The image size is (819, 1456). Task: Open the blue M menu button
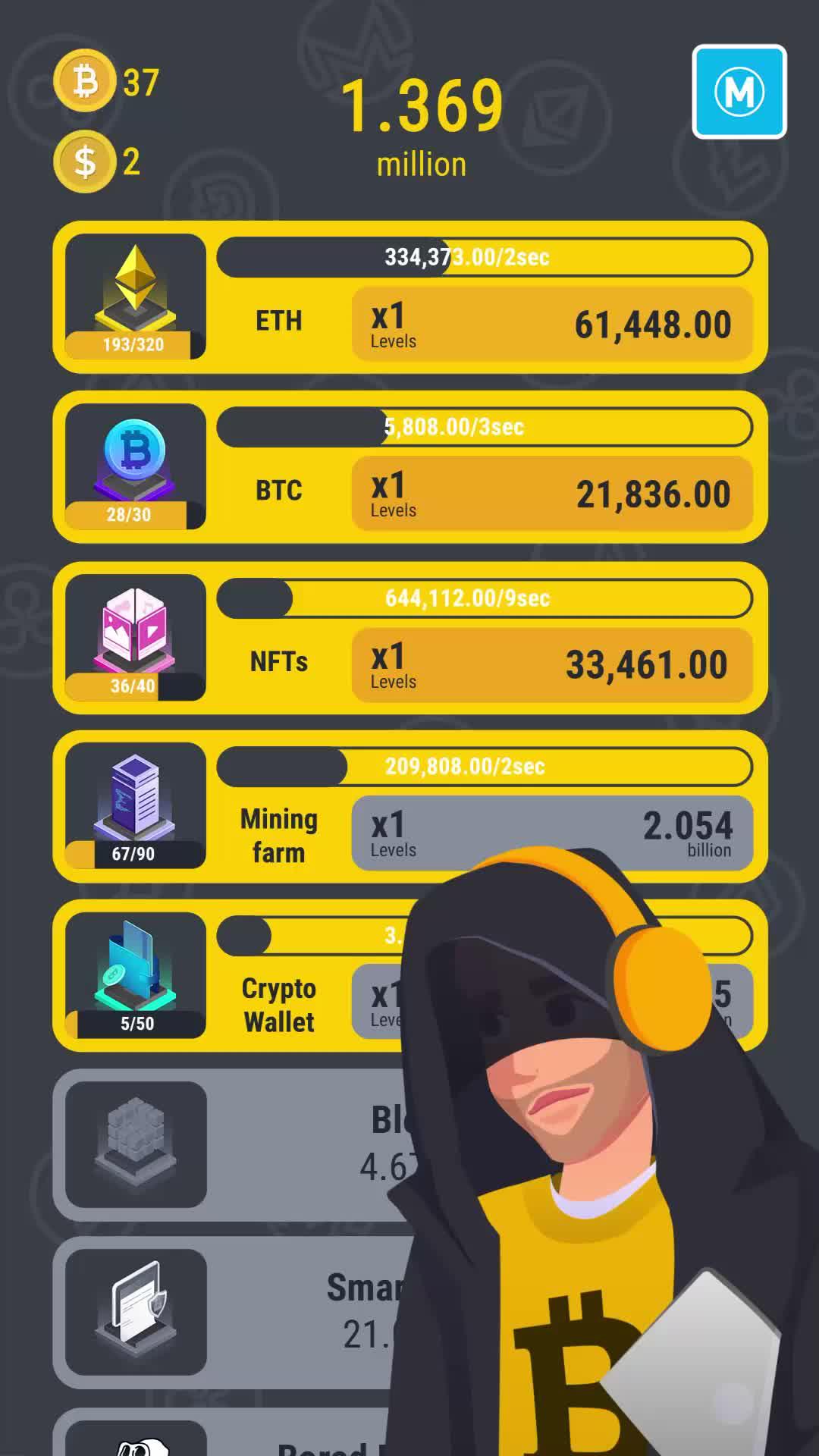click(x=739, y=92)
